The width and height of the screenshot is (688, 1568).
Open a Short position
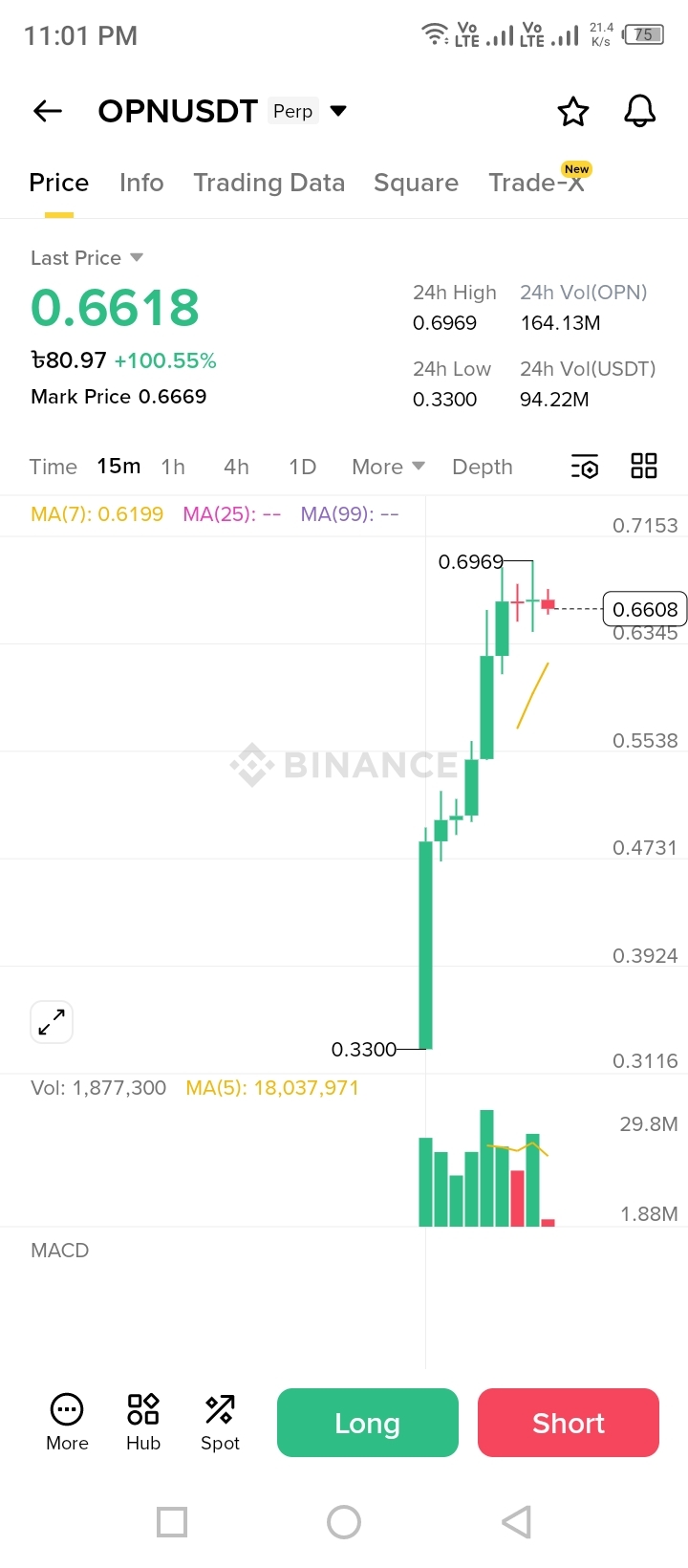[x=568, y=1423]
